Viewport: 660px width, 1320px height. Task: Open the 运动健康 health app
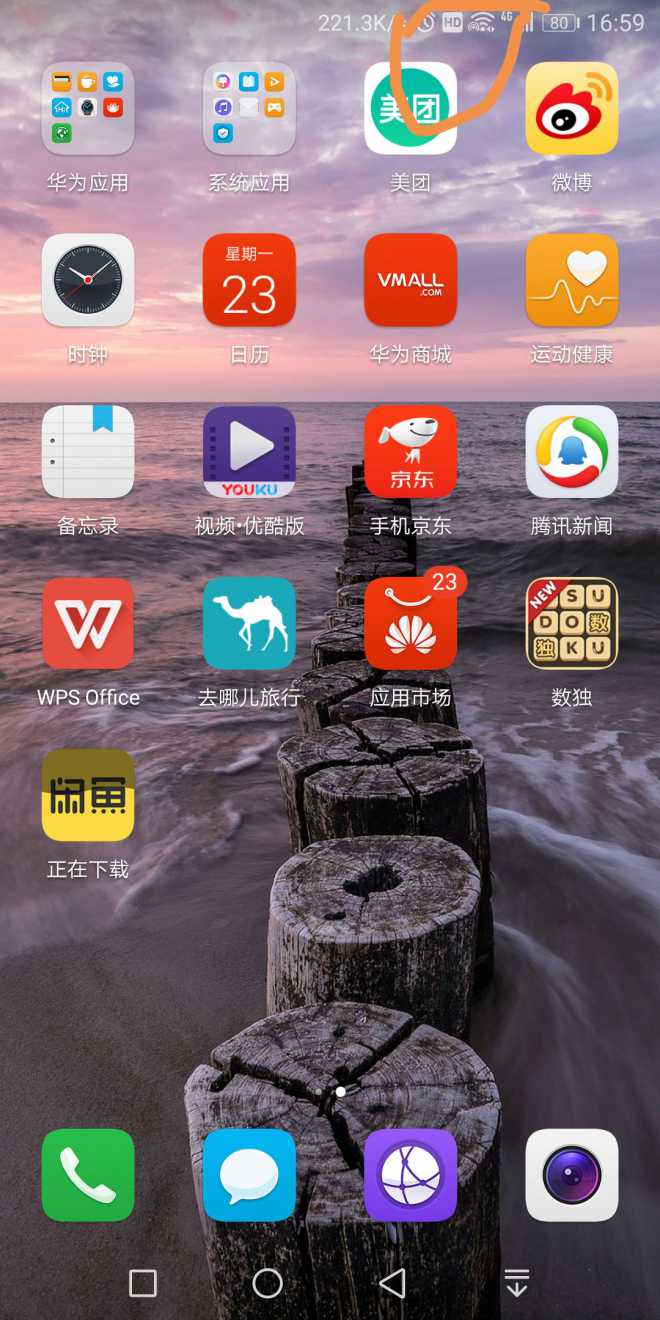point(572,280)
